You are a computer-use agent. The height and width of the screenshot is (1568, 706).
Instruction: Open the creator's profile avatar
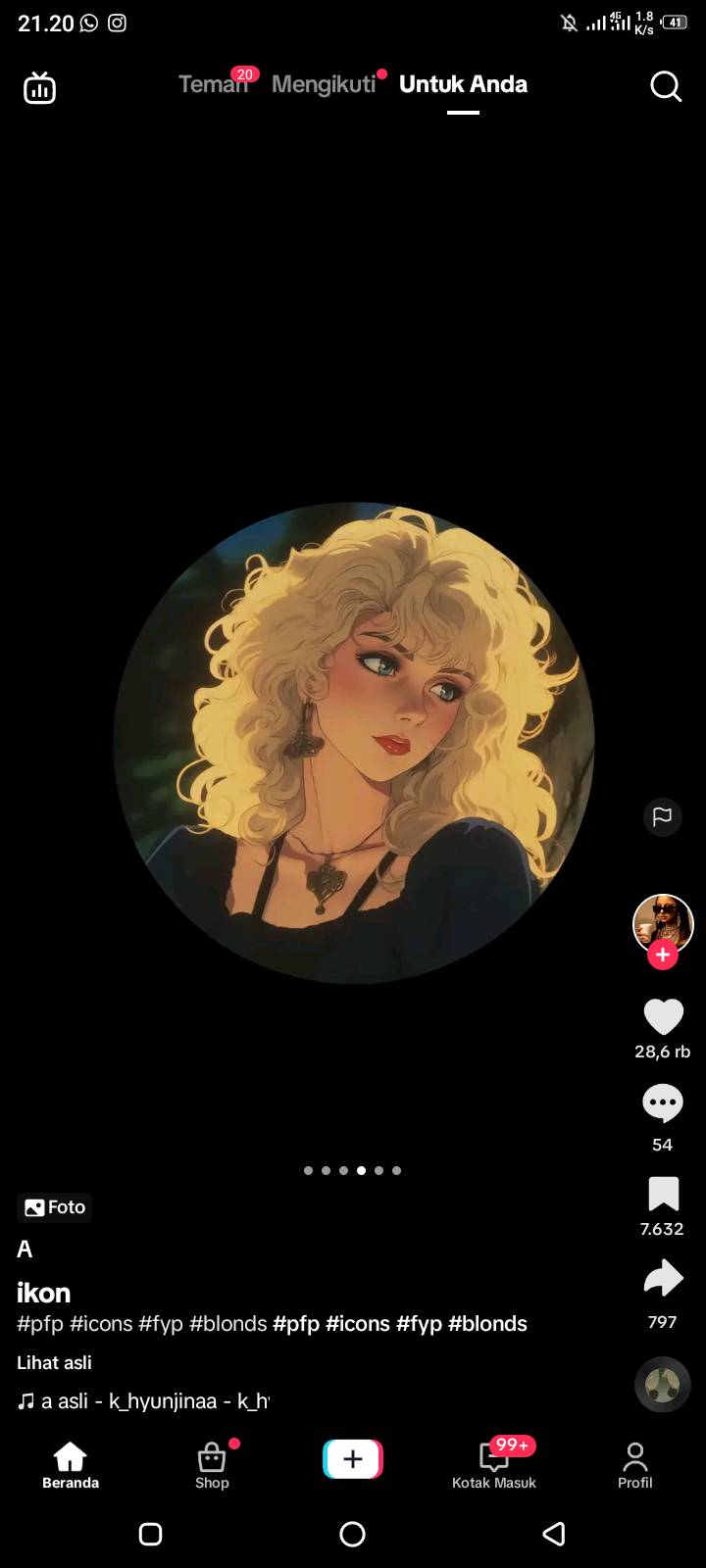tap(663, 923)
